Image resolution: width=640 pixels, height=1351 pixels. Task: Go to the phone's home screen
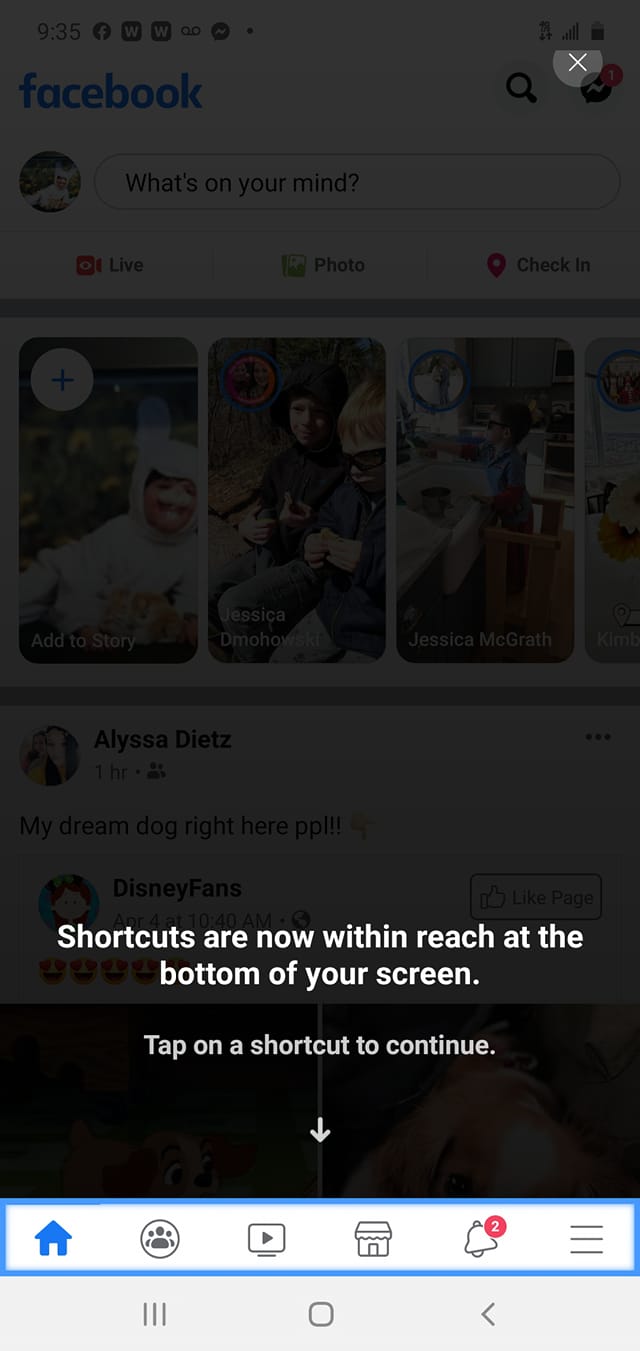pyautogui.click(x=320, y=1314)
